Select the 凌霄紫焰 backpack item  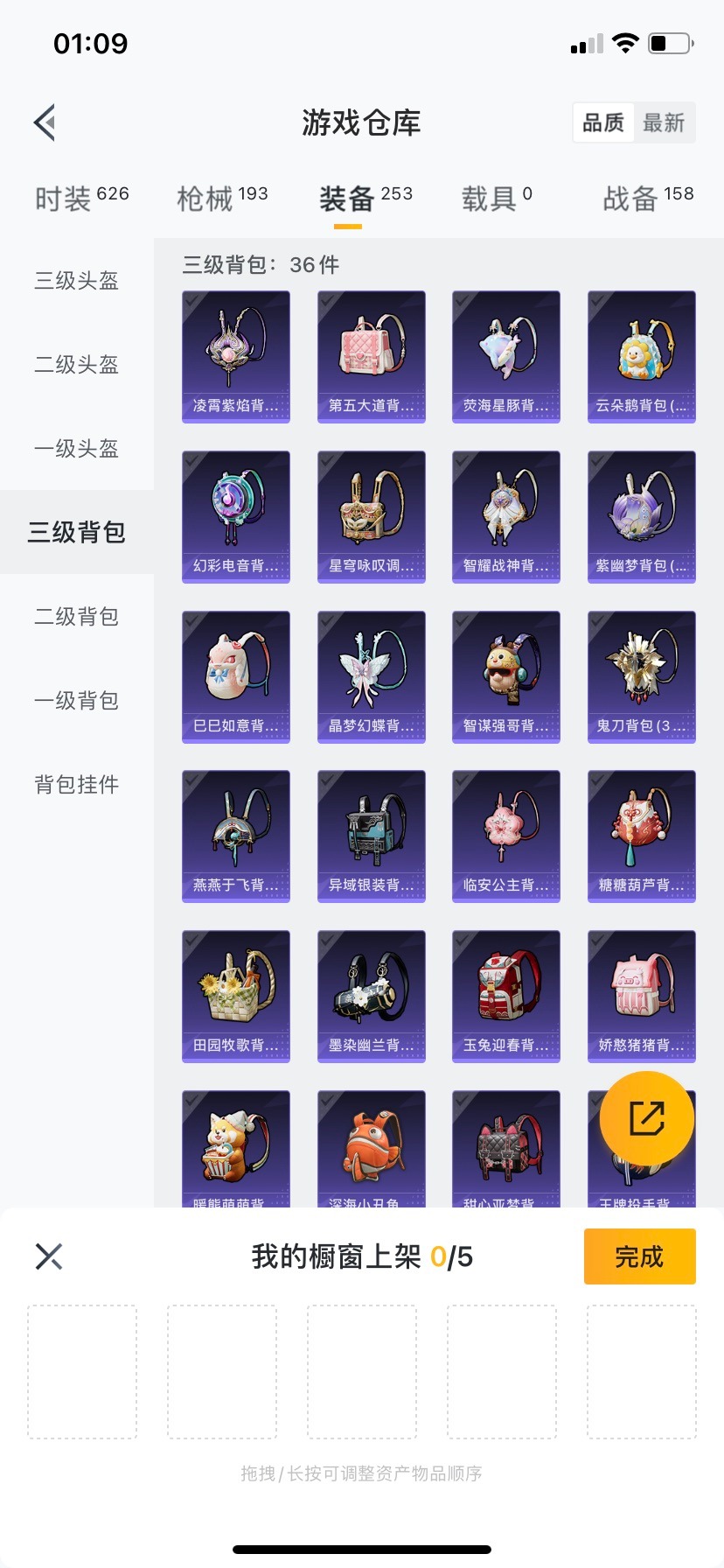pos(235,356)
